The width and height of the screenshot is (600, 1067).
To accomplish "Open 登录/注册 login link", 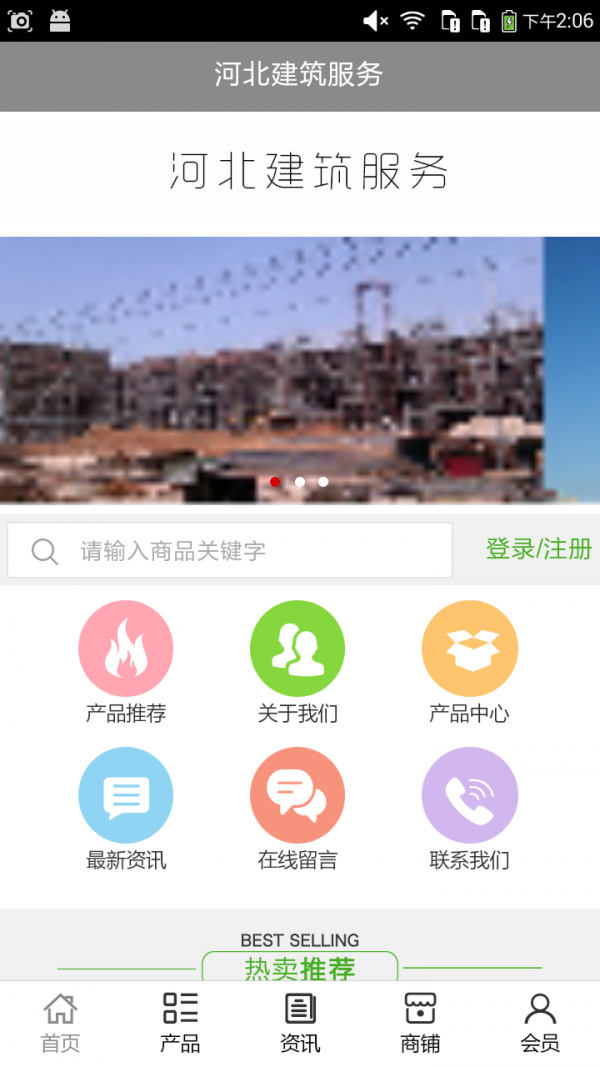I will click(x=538, y=548).
